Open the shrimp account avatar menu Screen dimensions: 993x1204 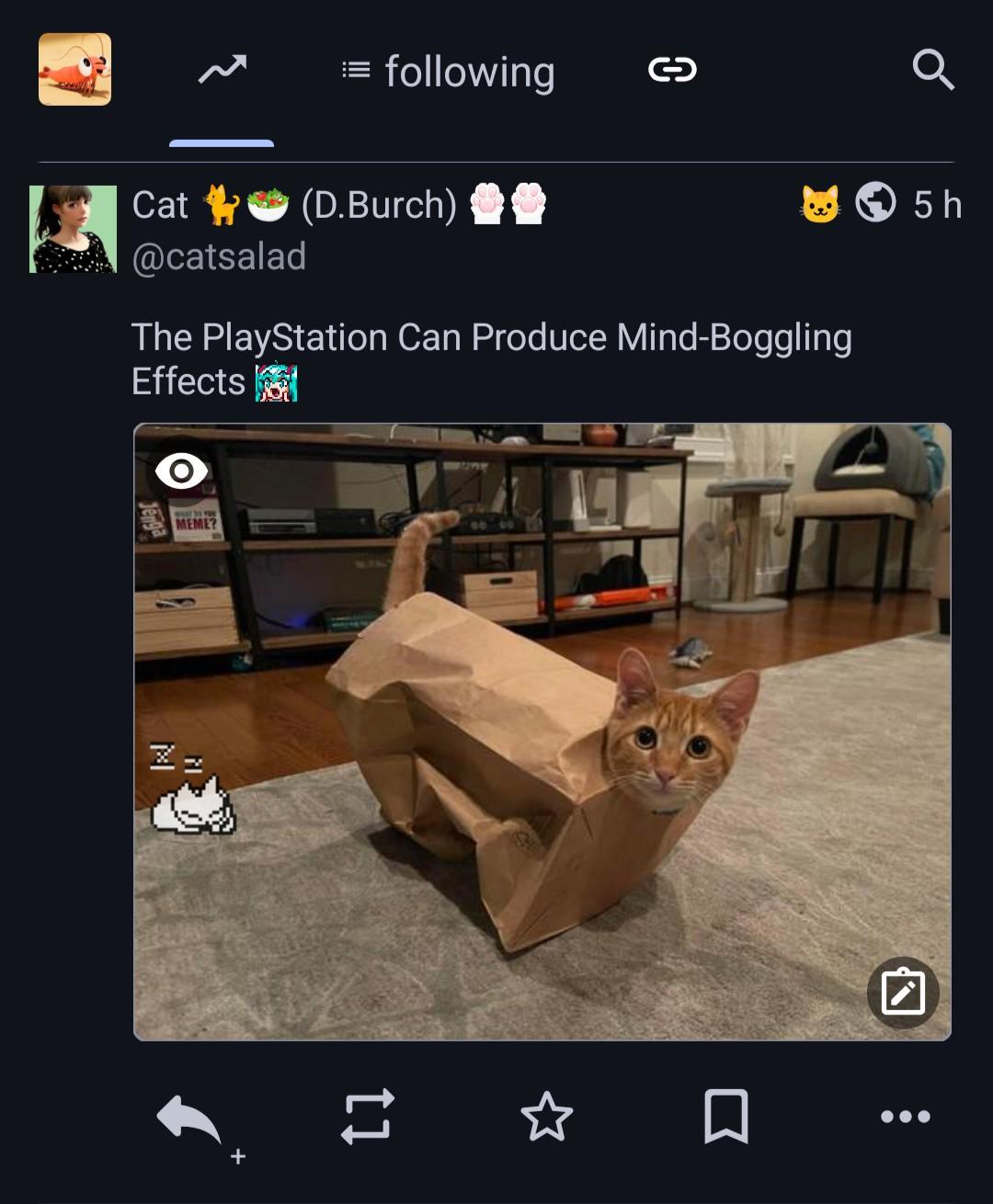click(74, 70)
